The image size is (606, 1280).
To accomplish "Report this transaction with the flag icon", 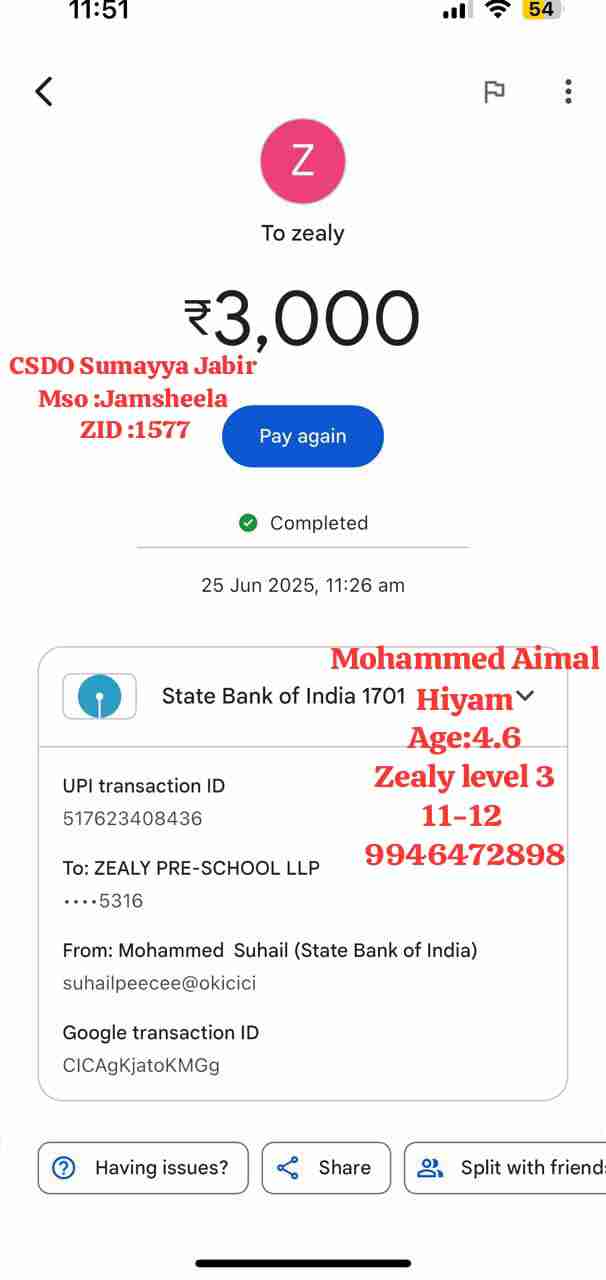I will pyautogui.click(x=494, y=92).
